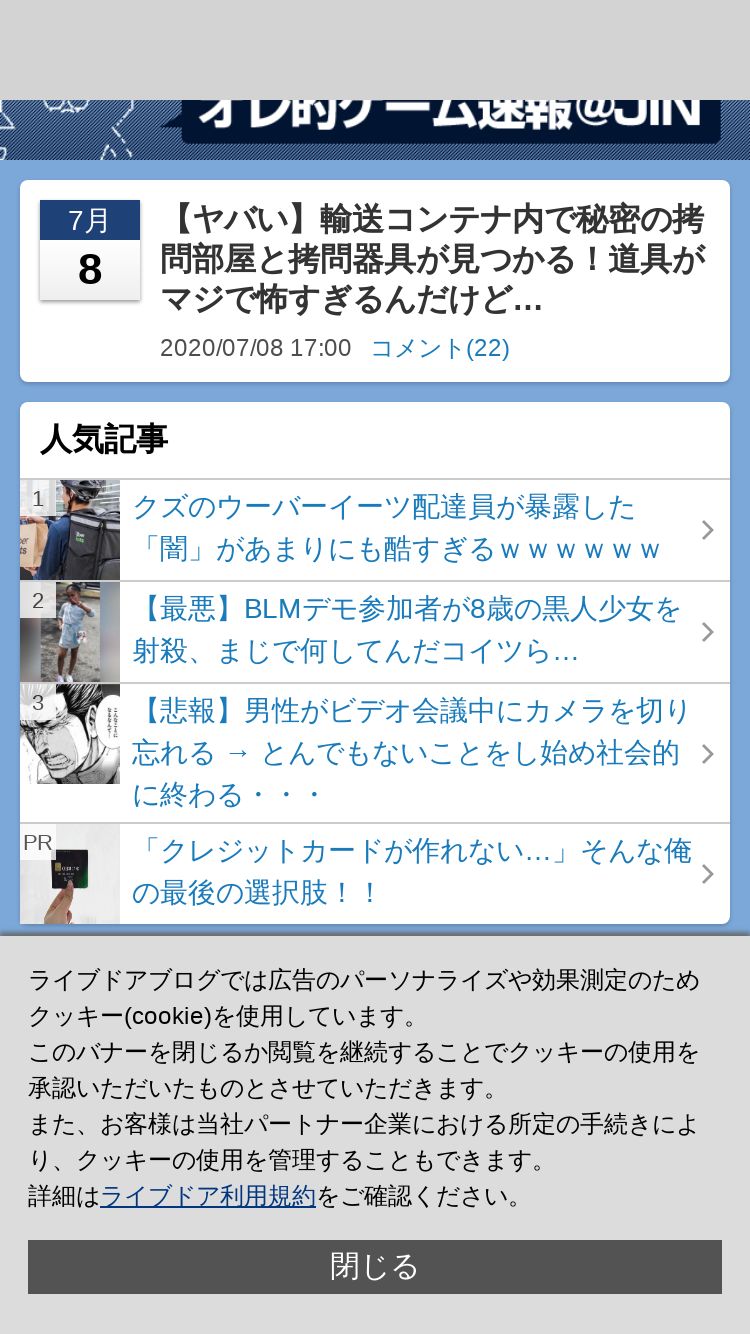Open the クレジットカード PR article
The image size is (750, 1334).
[375, 874]
